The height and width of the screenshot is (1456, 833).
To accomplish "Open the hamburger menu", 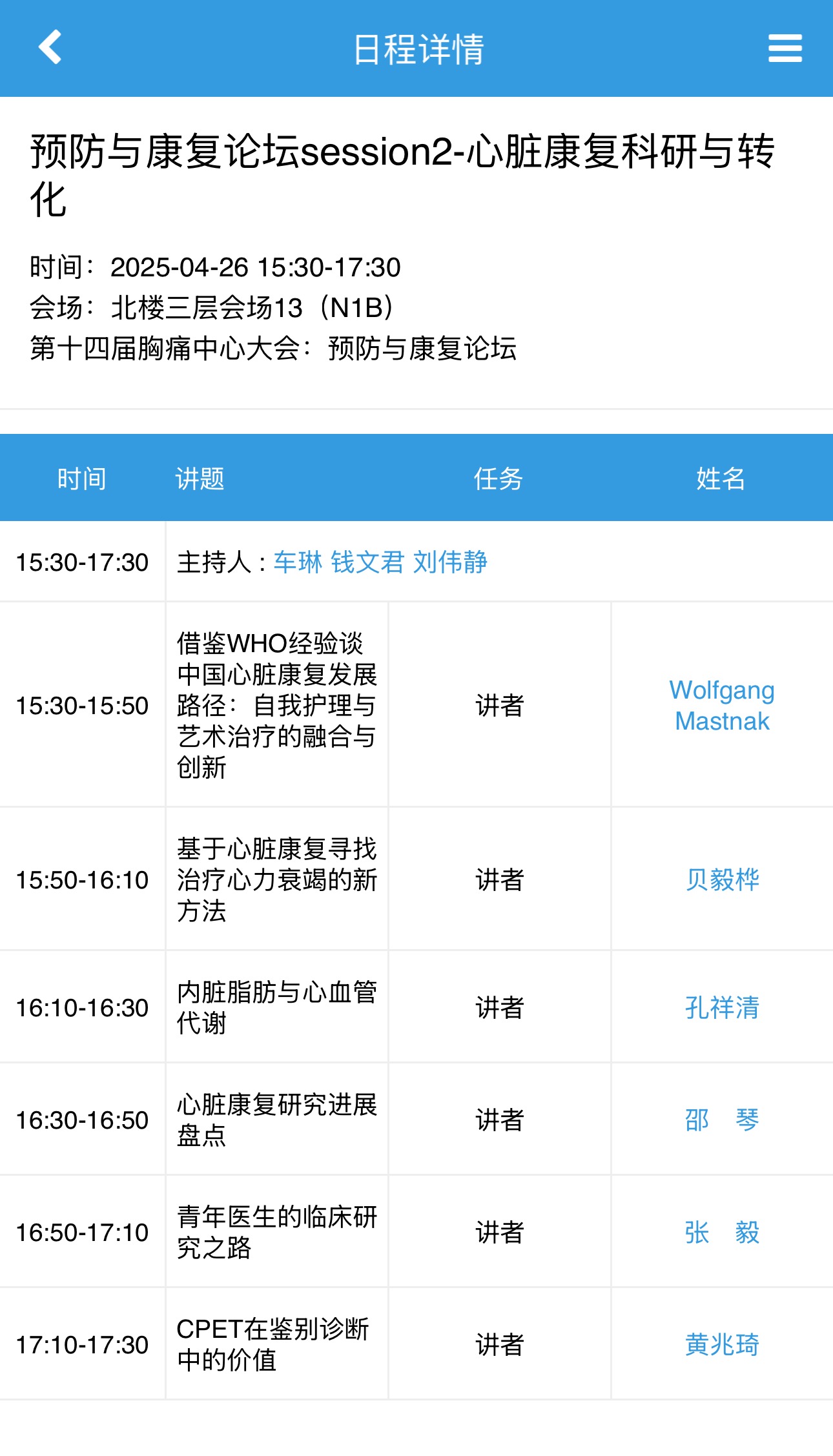I will (x=785, y=48).
